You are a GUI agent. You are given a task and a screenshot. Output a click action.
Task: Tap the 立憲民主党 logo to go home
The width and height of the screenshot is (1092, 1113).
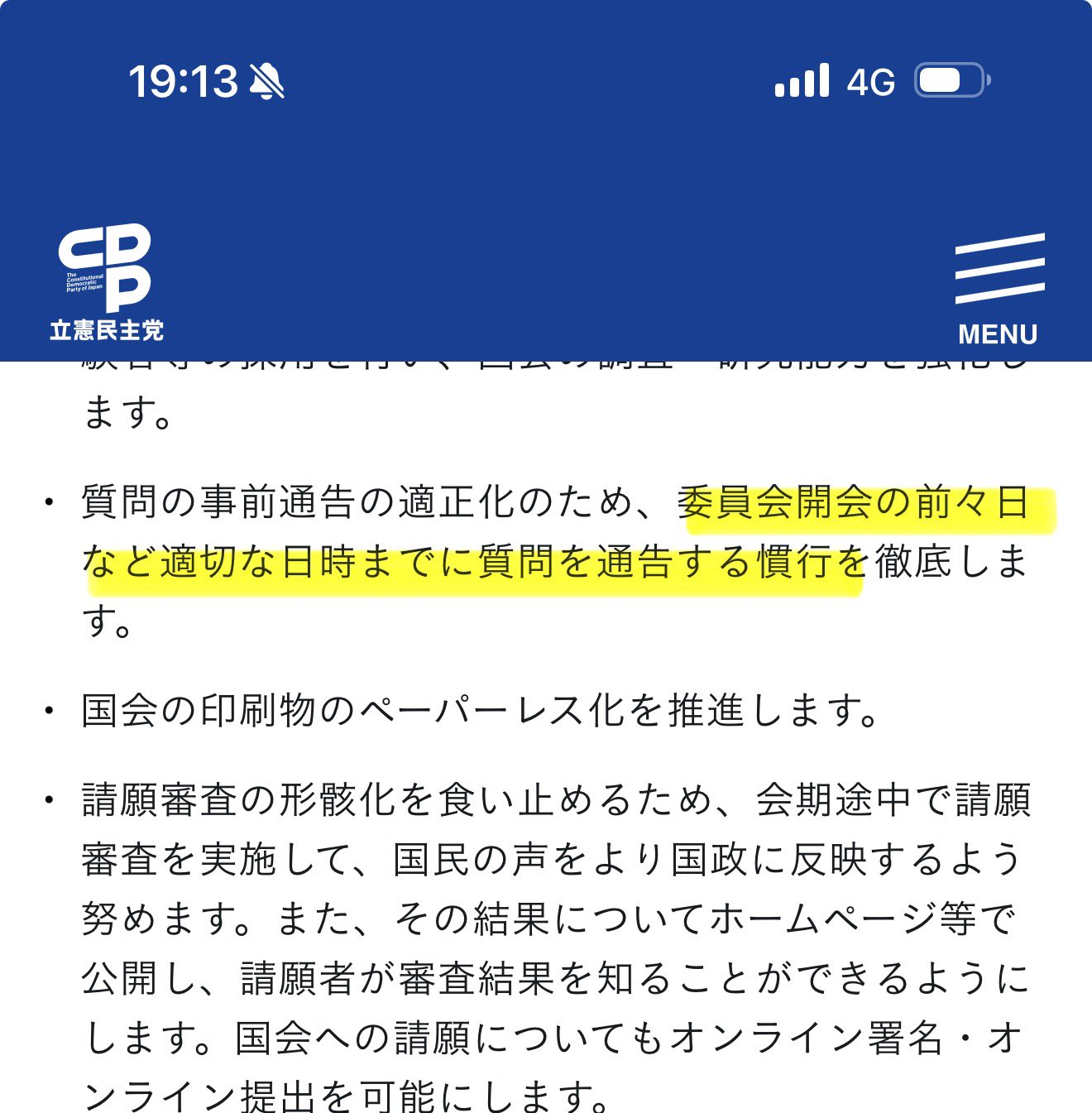click(107, 281)
